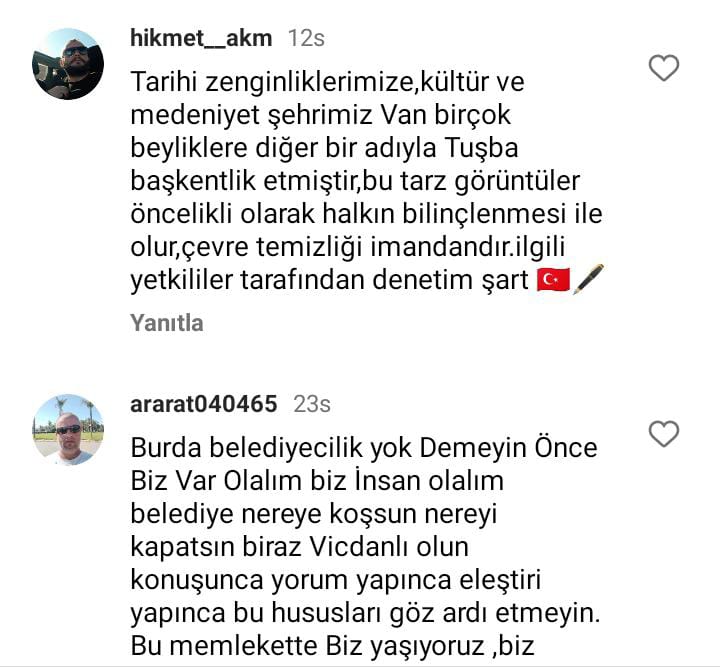Open hikmet__akm's profile picture
This screenshot has height=667, width=720.
click(x=68, y=64)
